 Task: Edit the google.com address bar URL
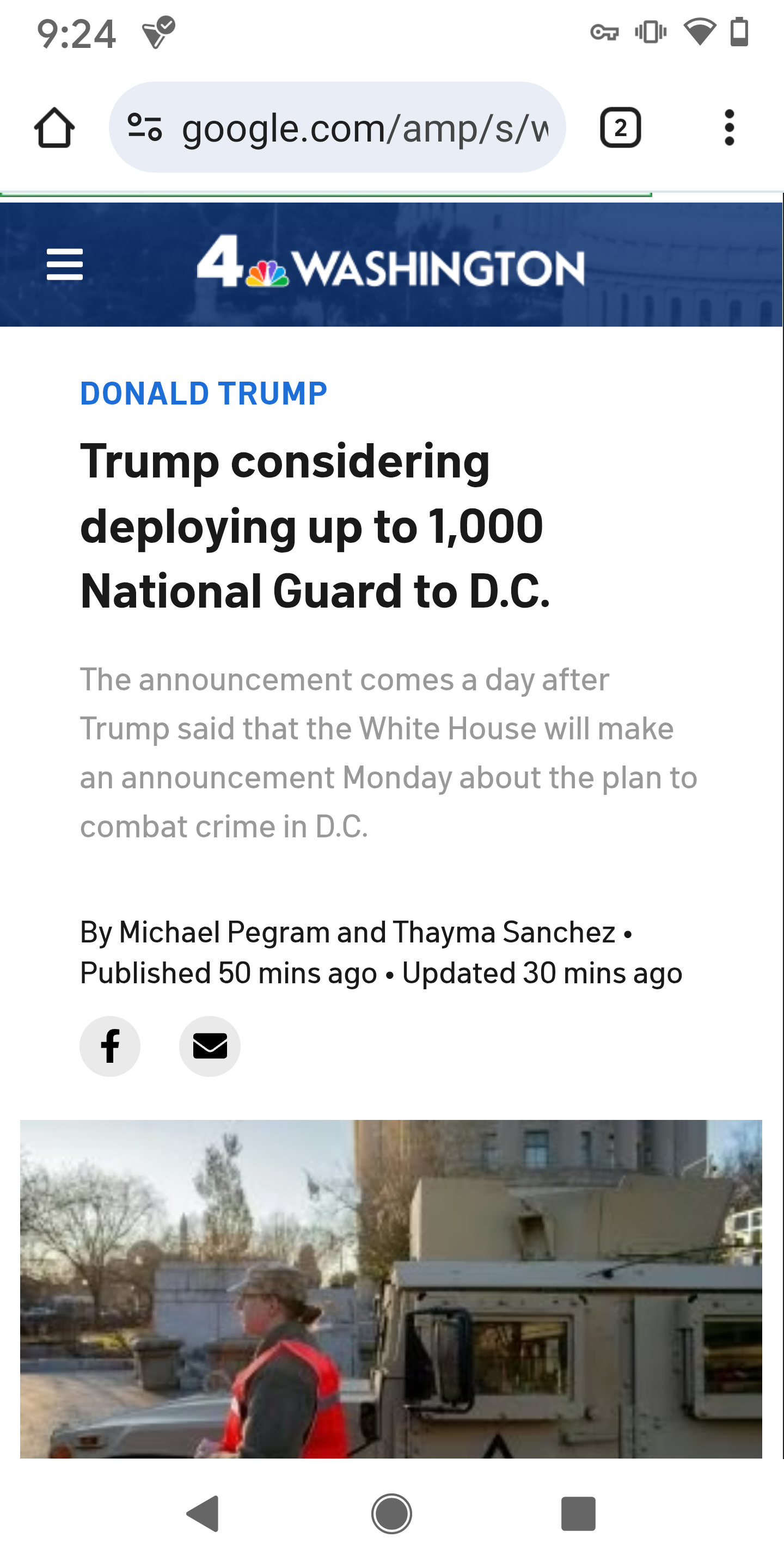(x=364, y=128)
